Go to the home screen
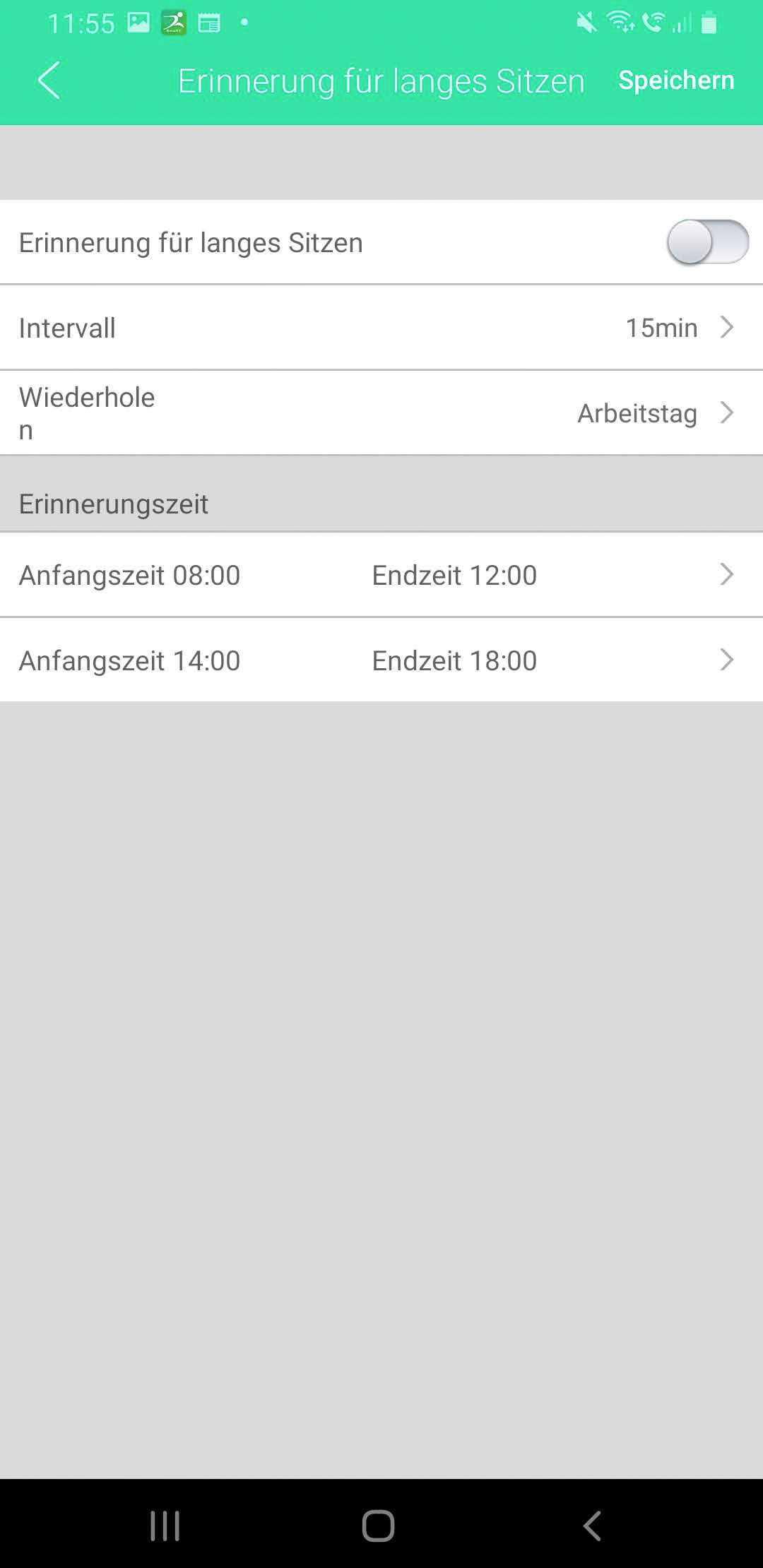763x1568 pixels. [x=378, y=1526]
